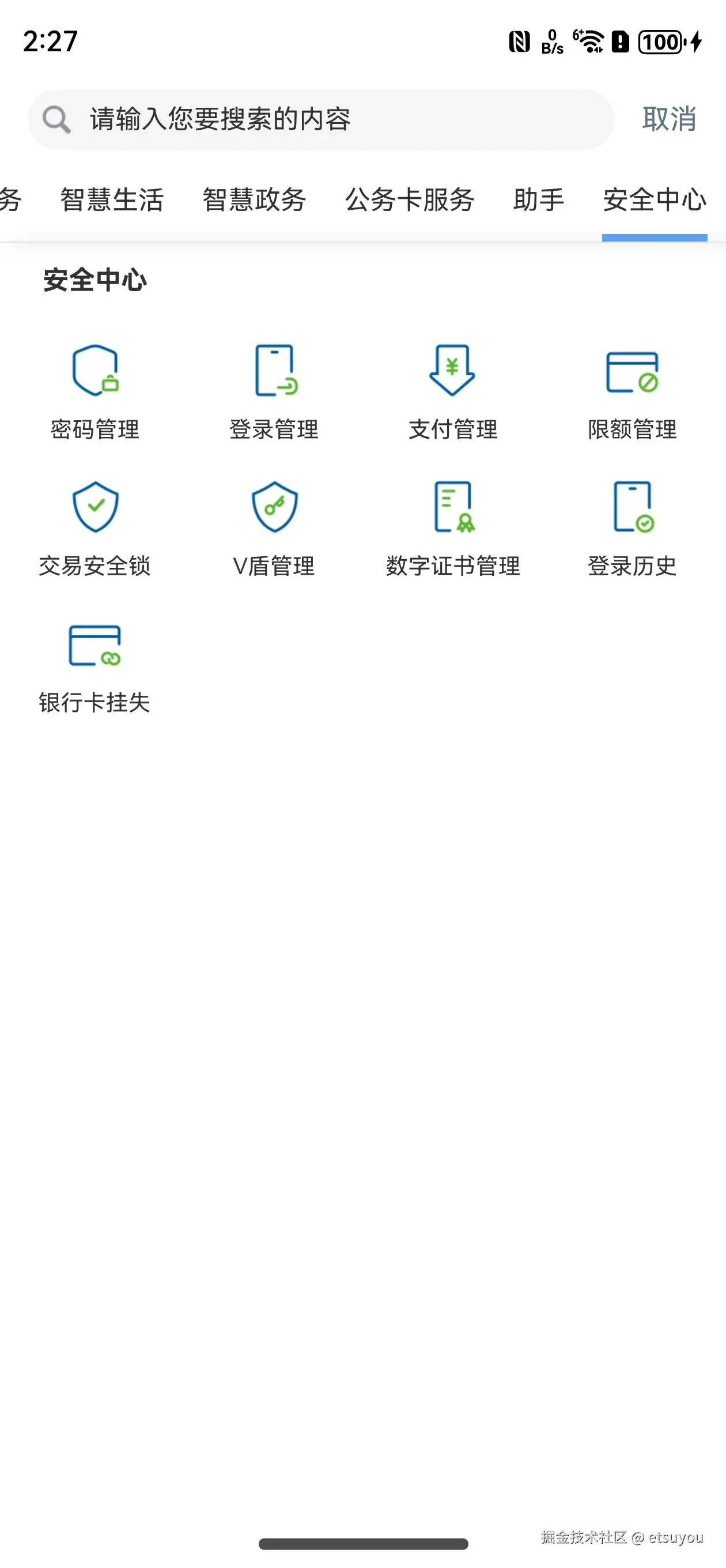The width and height of the screenshot is (726, 1568).
Task: Open V盾管理 settings
Action: (x=274, y=527)
